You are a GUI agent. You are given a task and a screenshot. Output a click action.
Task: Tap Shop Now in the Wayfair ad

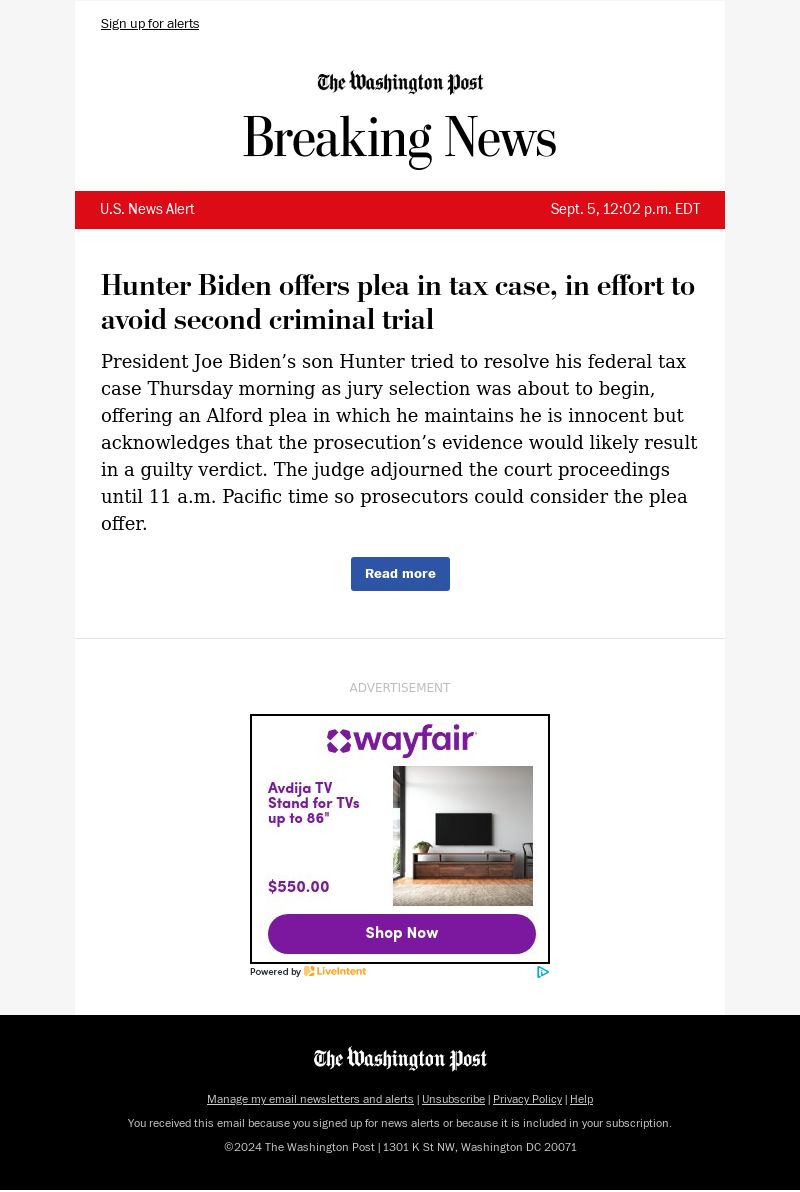(x=401, y=933)
